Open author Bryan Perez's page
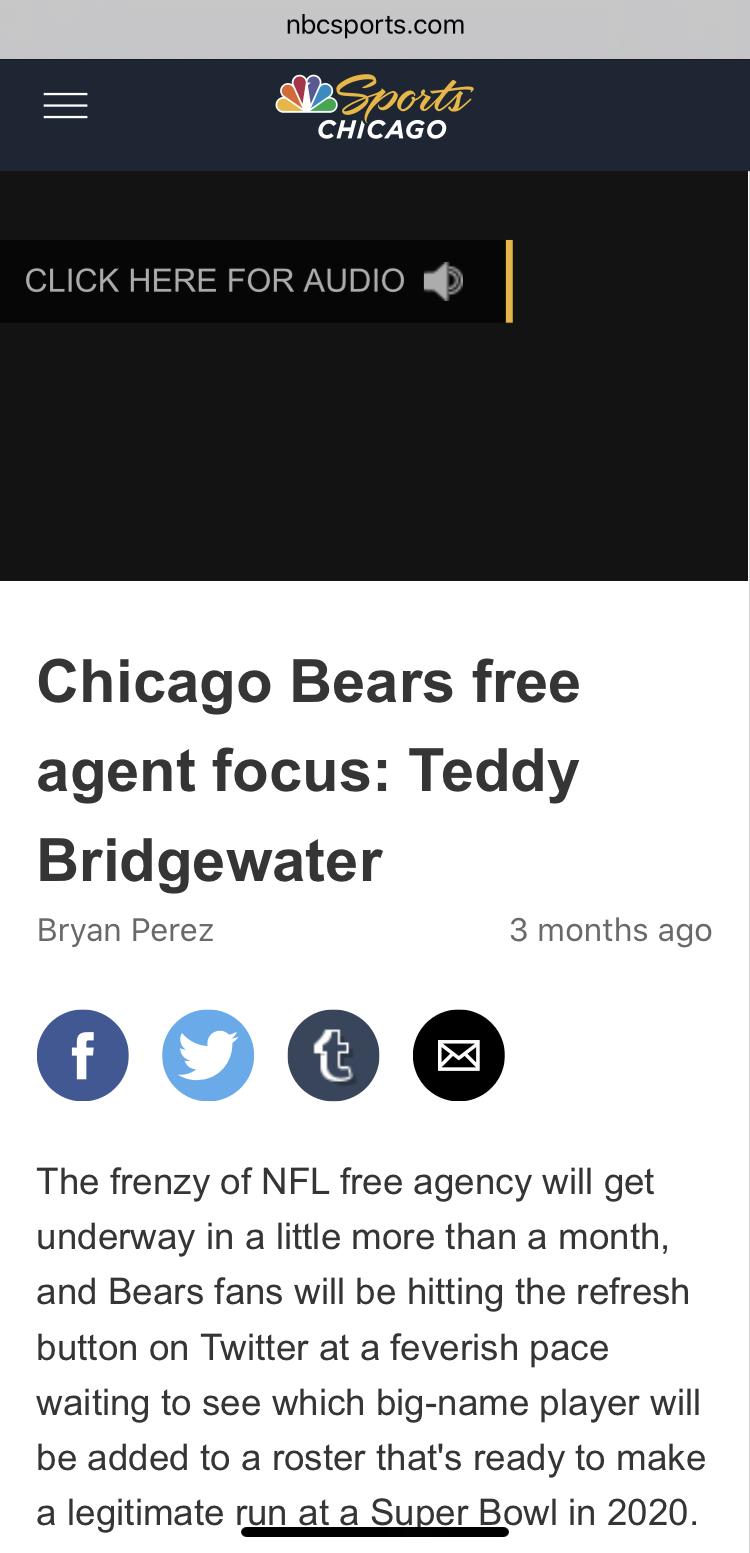Screen dimensions: 750x1553 pyautogui.click(x=126, y=930)
